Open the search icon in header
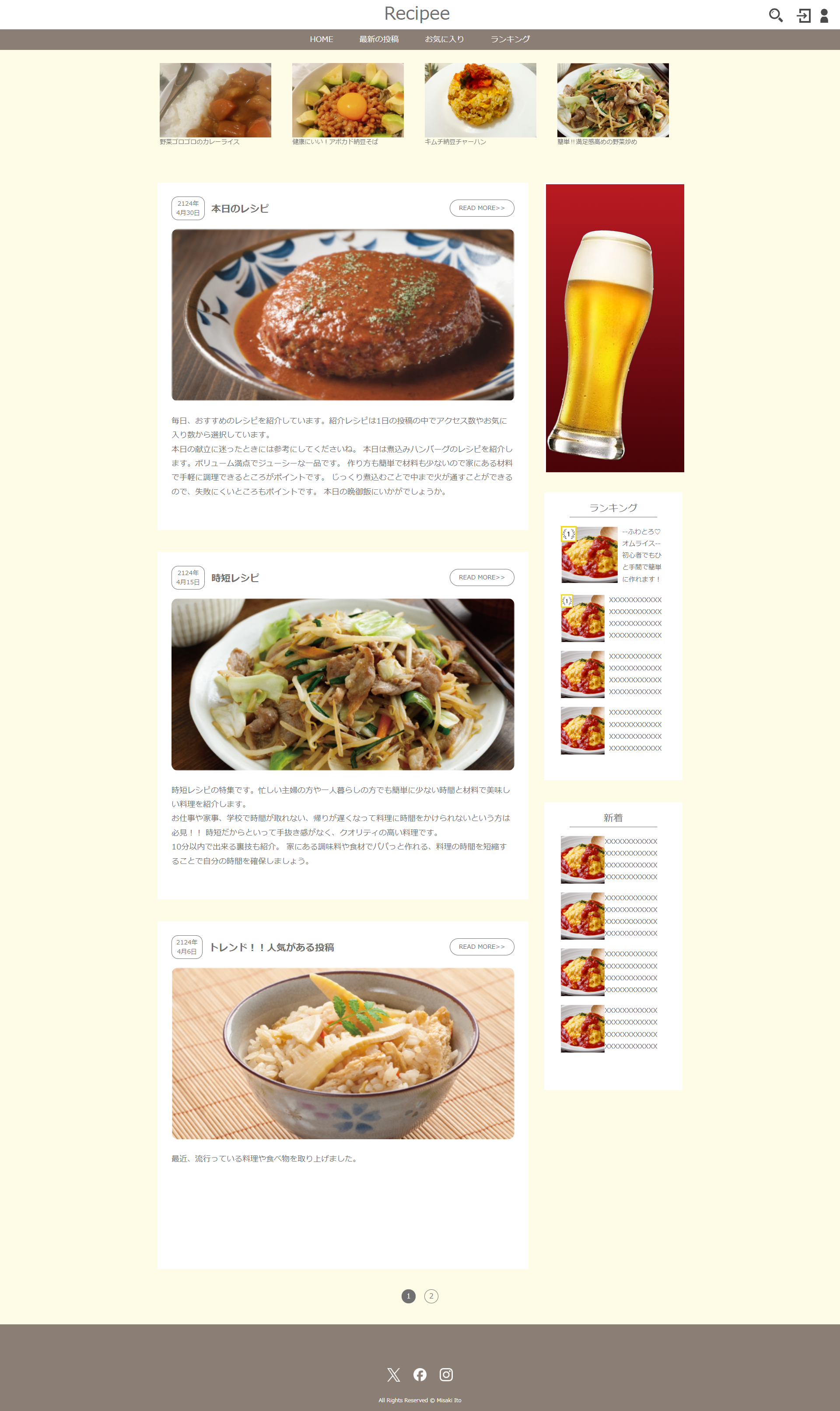The image size is (840, 1411). point(776,15)
